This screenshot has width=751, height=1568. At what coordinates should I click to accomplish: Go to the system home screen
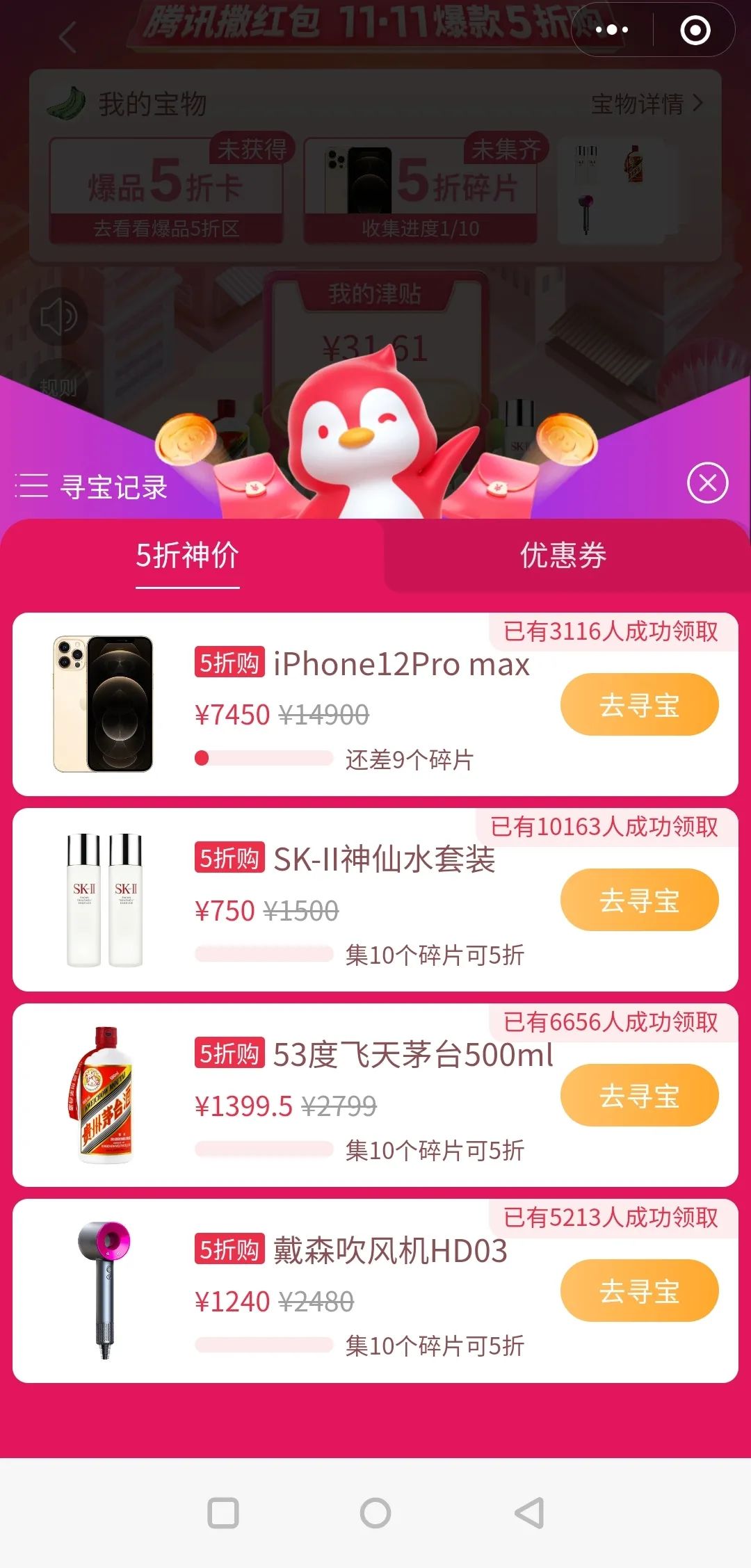point(375,1512)
